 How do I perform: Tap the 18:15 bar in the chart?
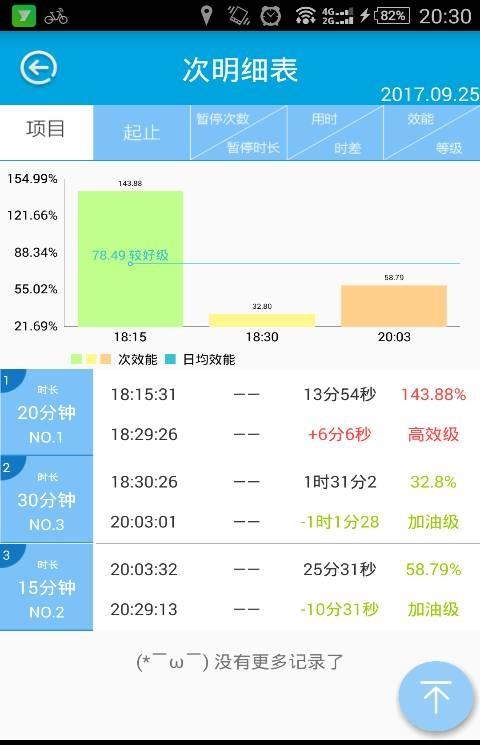point(131,258)
